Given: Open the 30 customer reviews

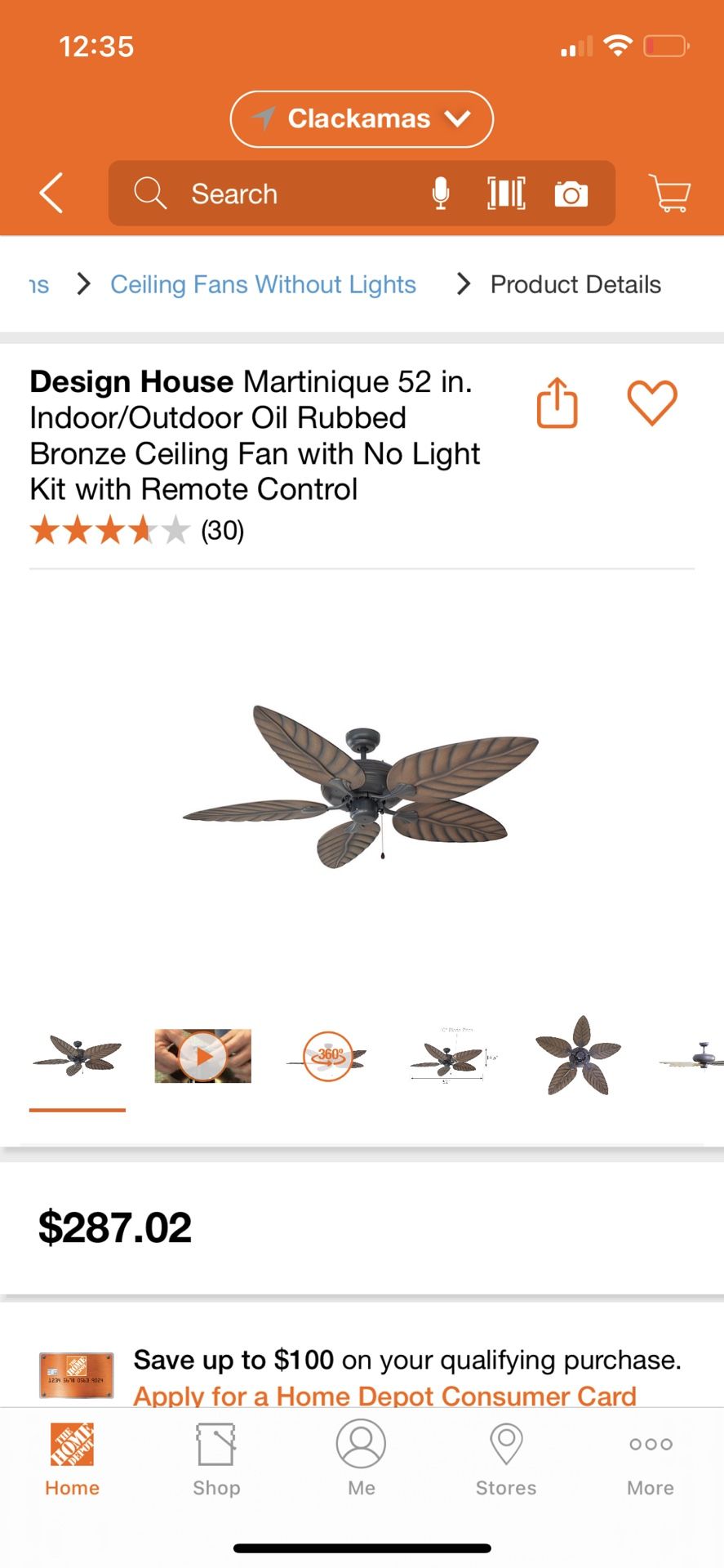Looking at the screenshot, I should coord(222,531).
